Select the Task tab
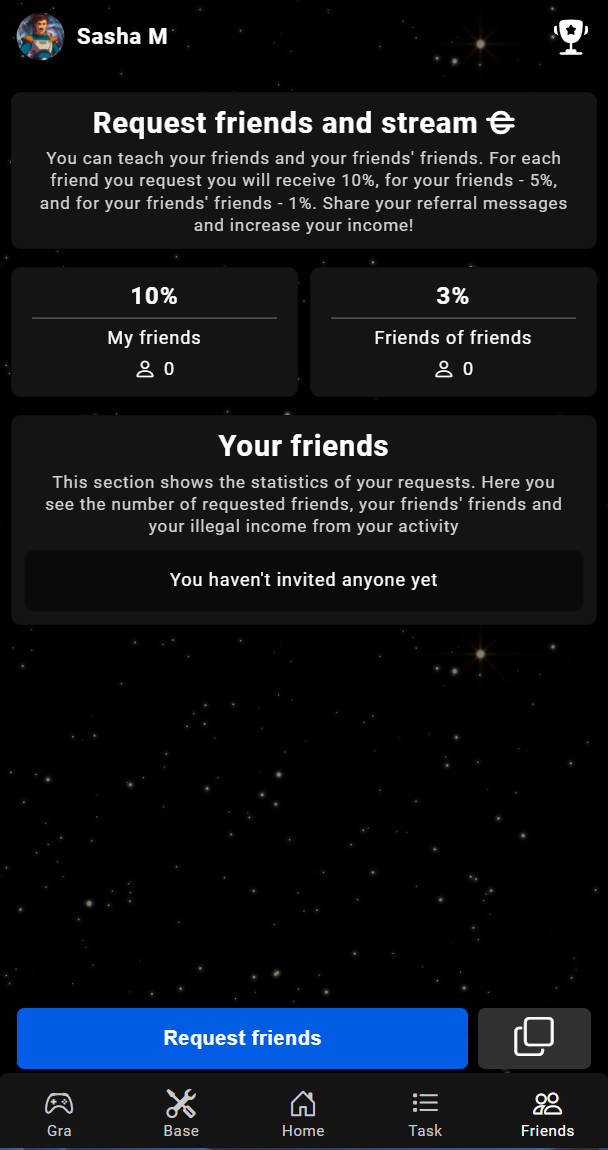The width and height of the screenshot is (608, 1150). [x=425, y=1113]
